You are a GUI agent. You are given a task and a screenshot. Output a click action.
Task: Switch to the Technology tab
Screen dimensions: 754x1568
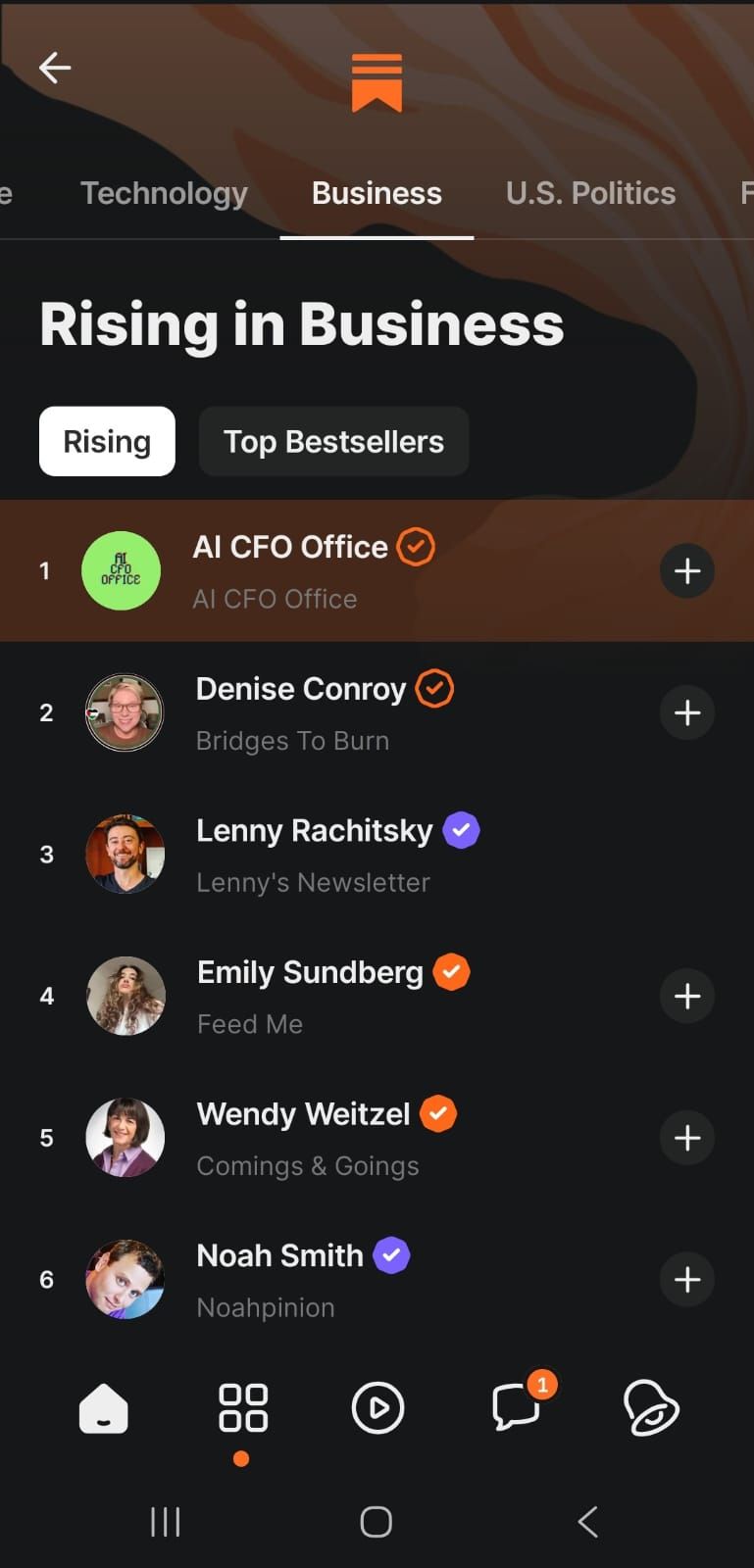pos(164,194)
